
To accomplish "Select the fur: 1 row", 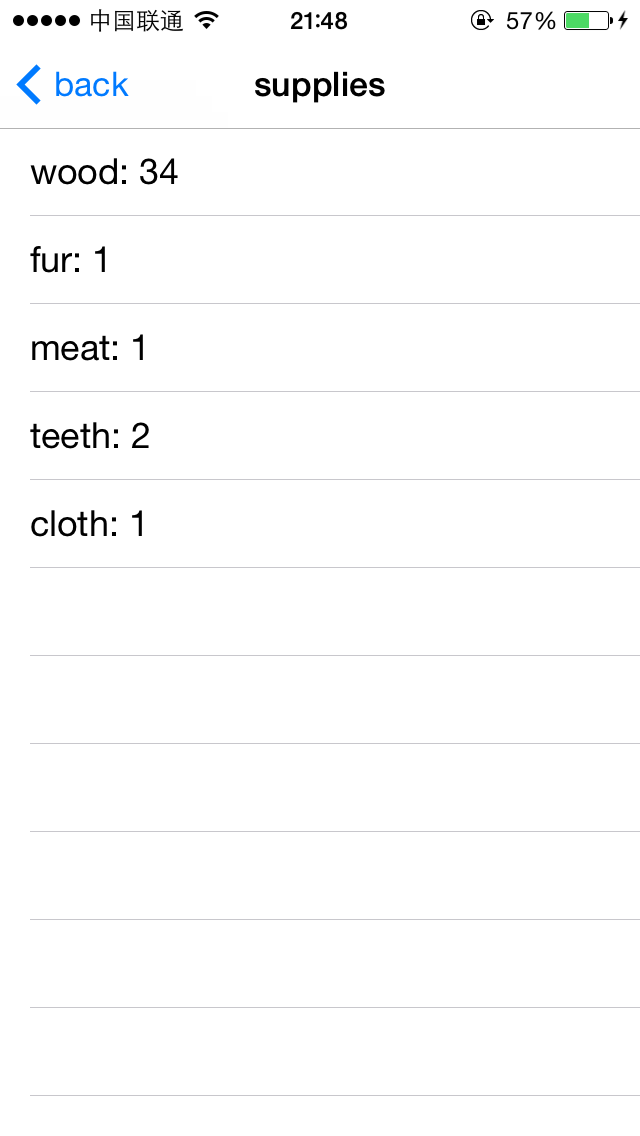I will [320, 259].
